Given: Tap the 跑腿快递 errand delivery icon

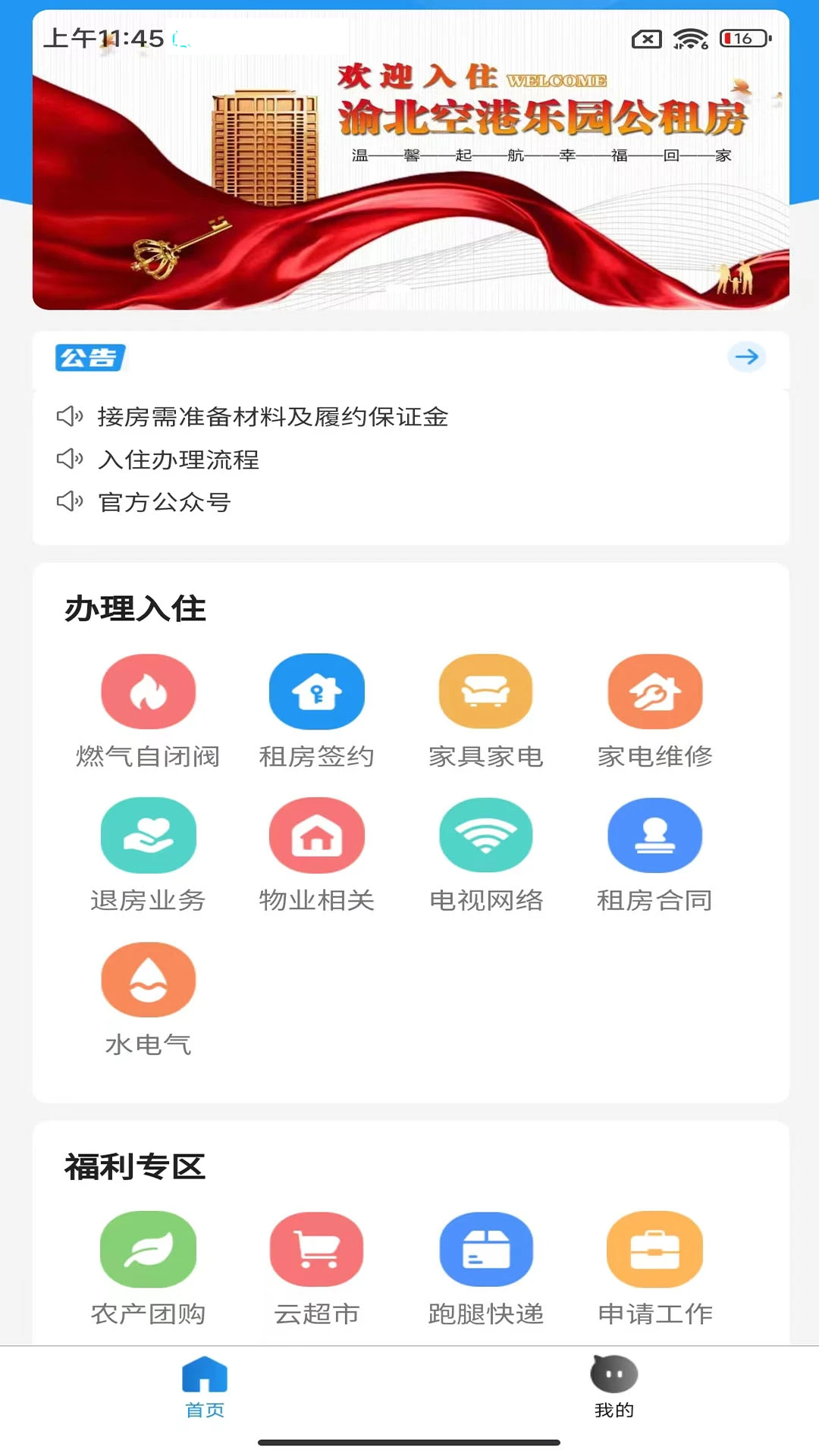Looking at the screenshot, I should click(x=487, y=1249).
